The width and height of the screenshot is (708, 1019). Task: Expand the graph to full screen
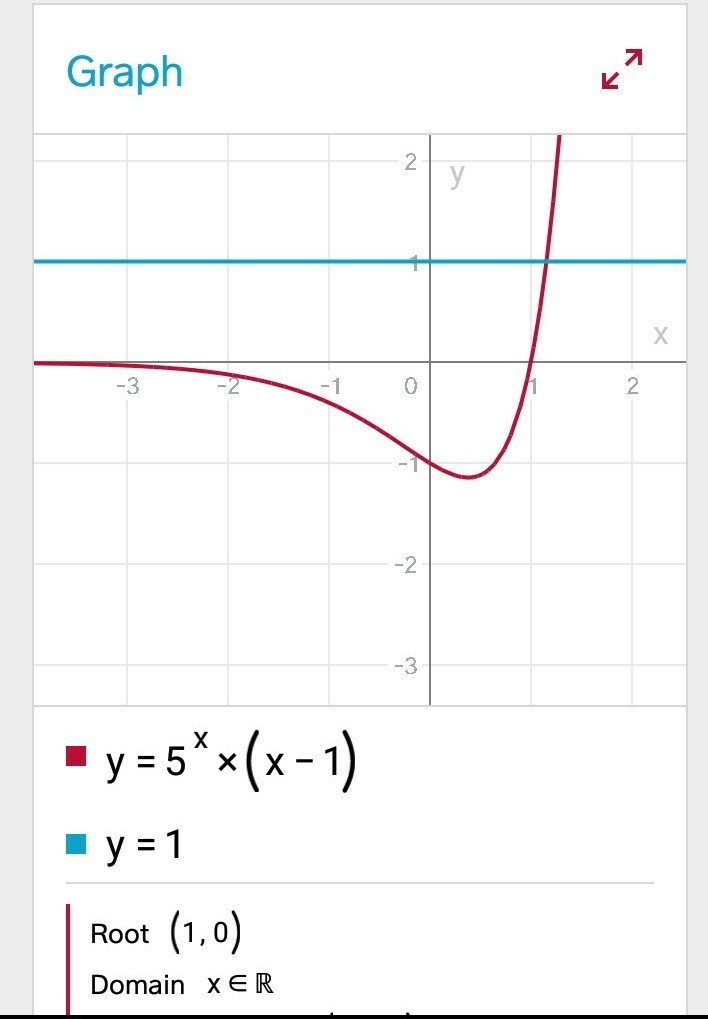click(621, 69)
